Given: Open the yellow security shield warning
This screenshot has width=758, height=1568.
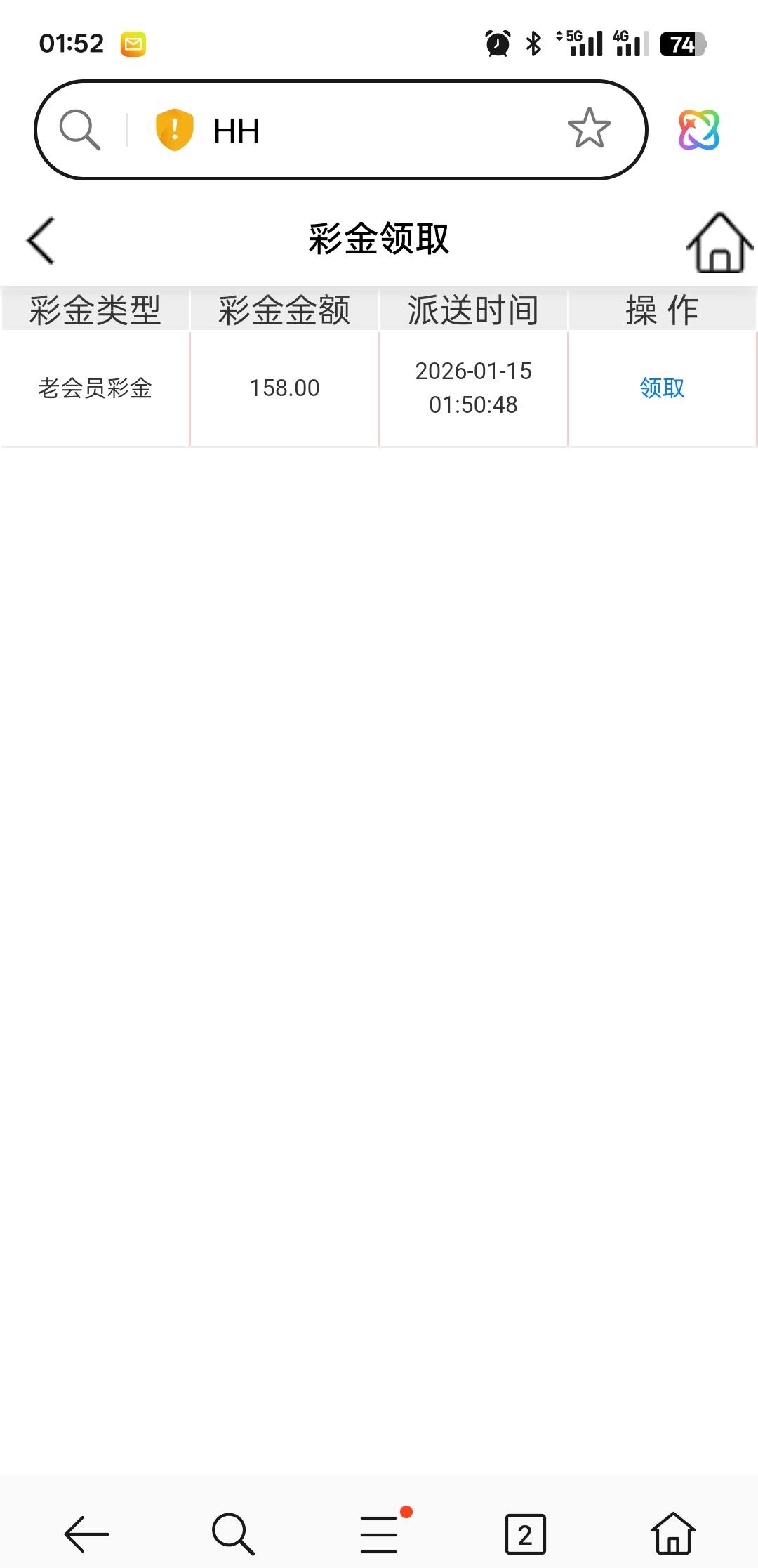Looking at the screenshot, I should pyautogui.click(x=174, y=130).
